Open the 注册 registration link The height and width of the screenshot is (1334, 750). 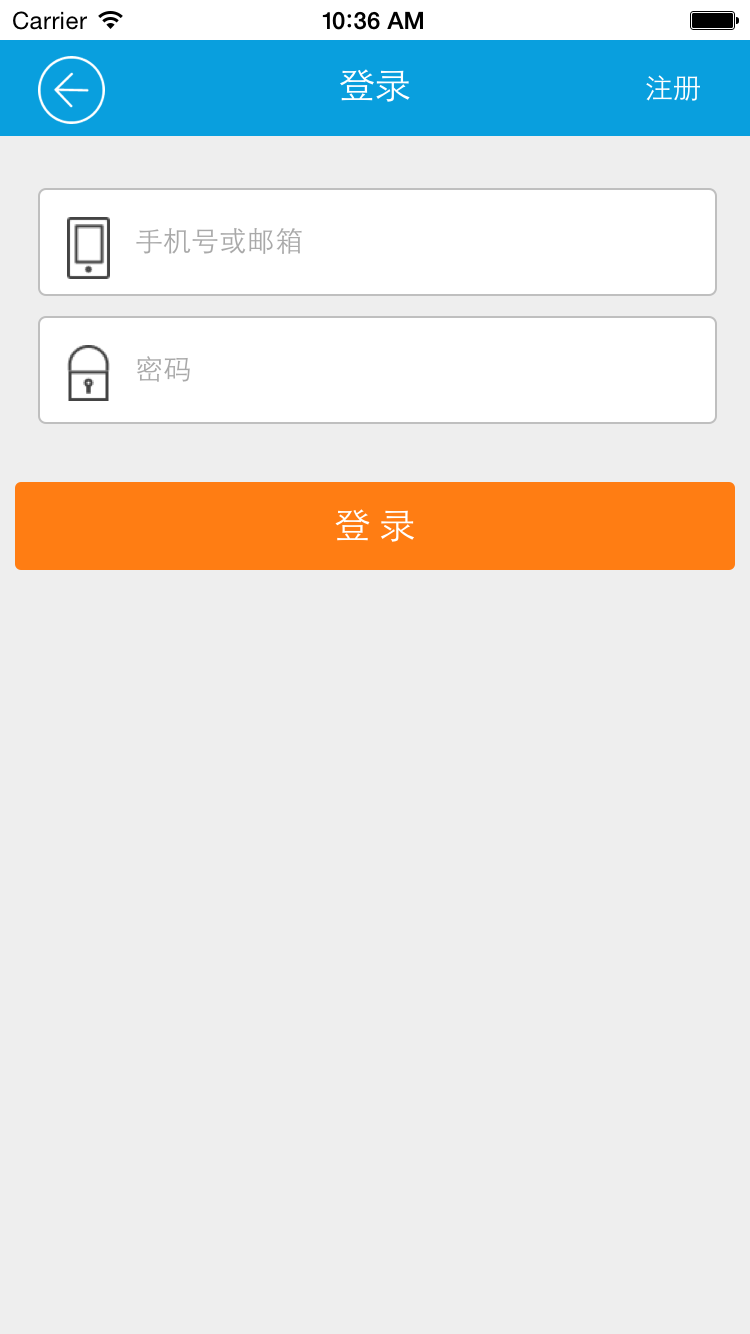[x=673, y=89]
